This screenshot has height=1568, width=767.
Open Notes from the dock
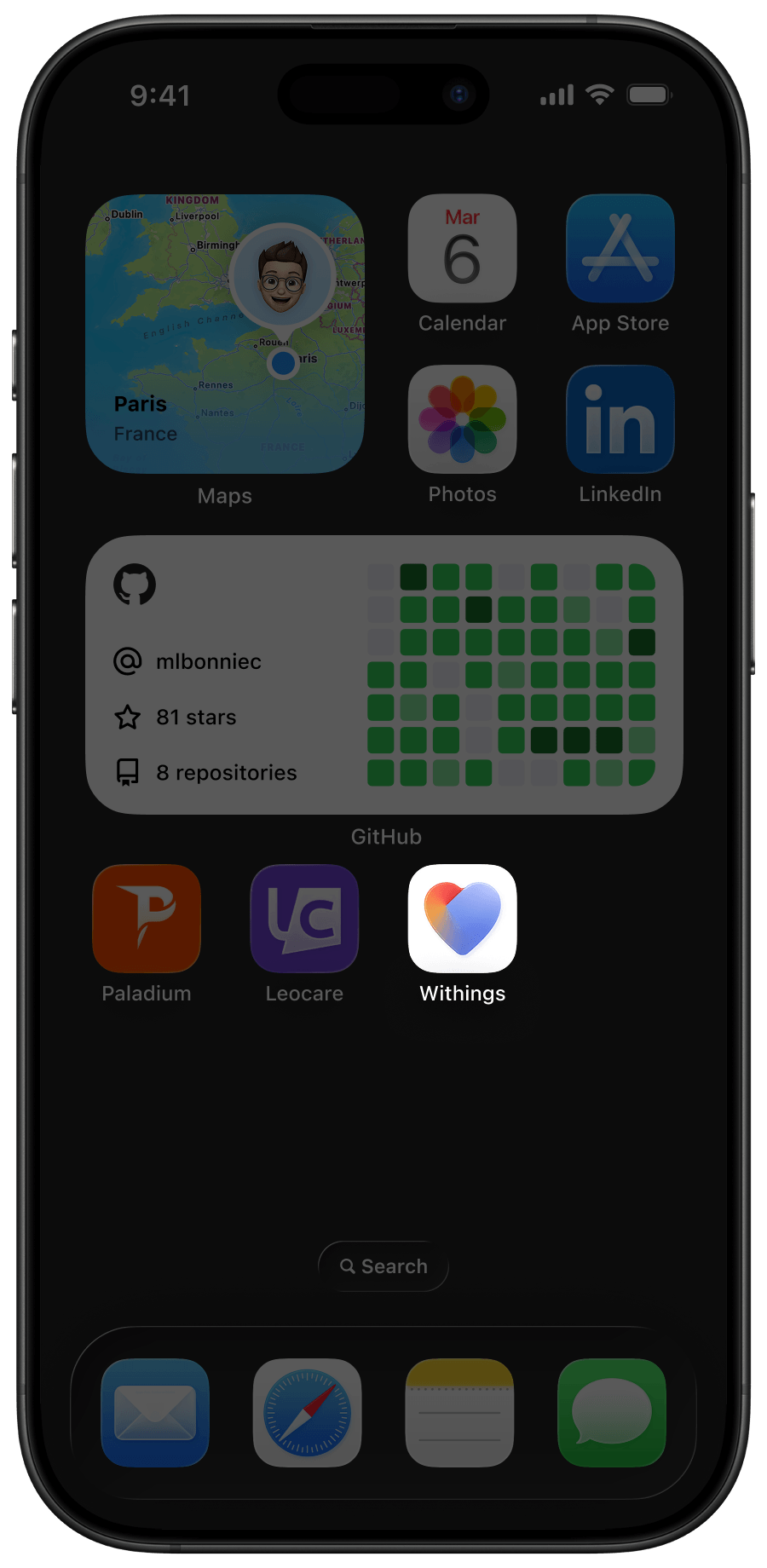point(460,1410)
